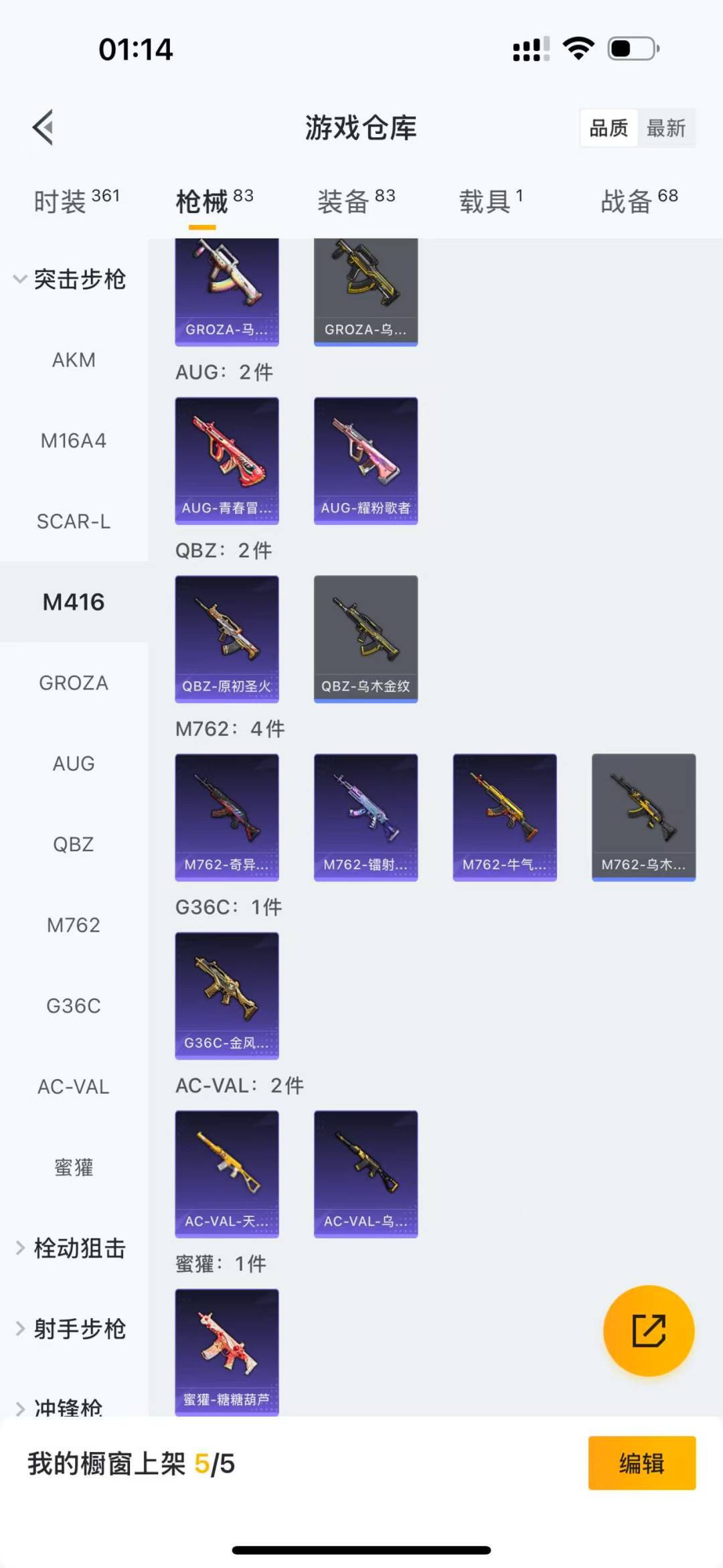Expand the 栓动狙击 category
The width and height of the screenshot is (723, 1568).
click(x=70, y=1249)
